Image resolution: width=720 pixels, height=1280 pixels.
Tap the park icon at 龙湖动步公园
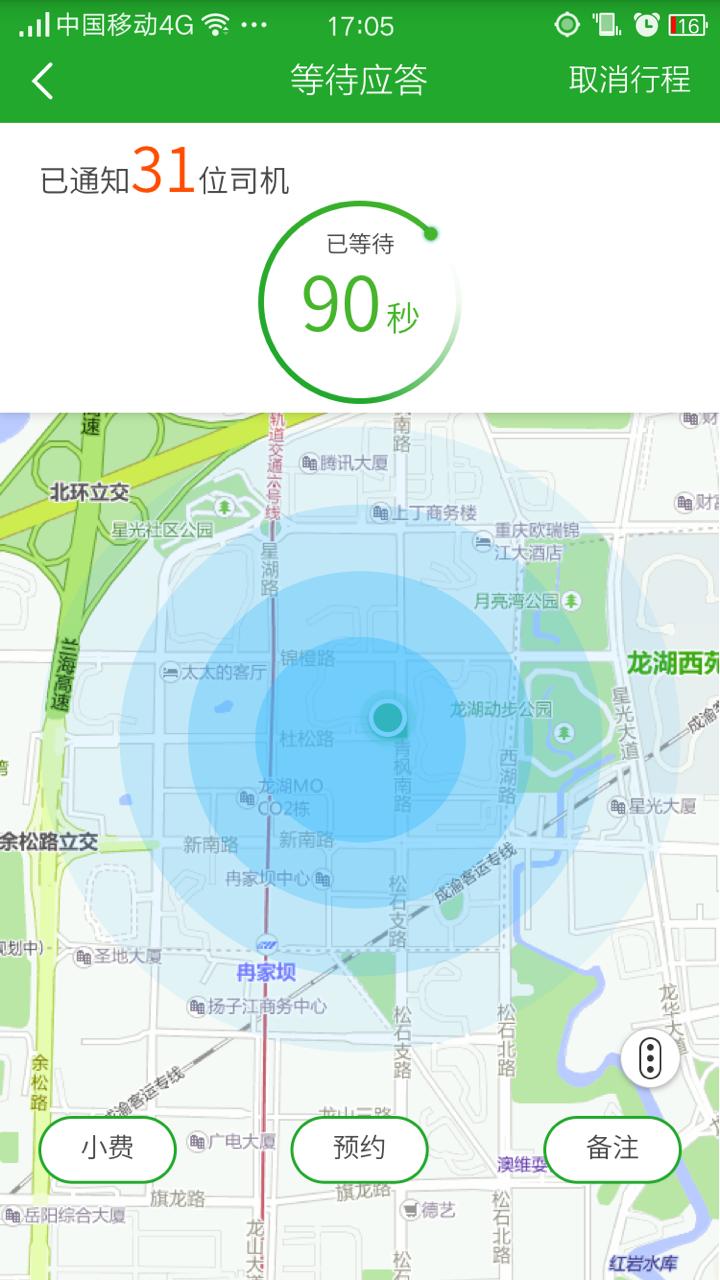point(562,731)
